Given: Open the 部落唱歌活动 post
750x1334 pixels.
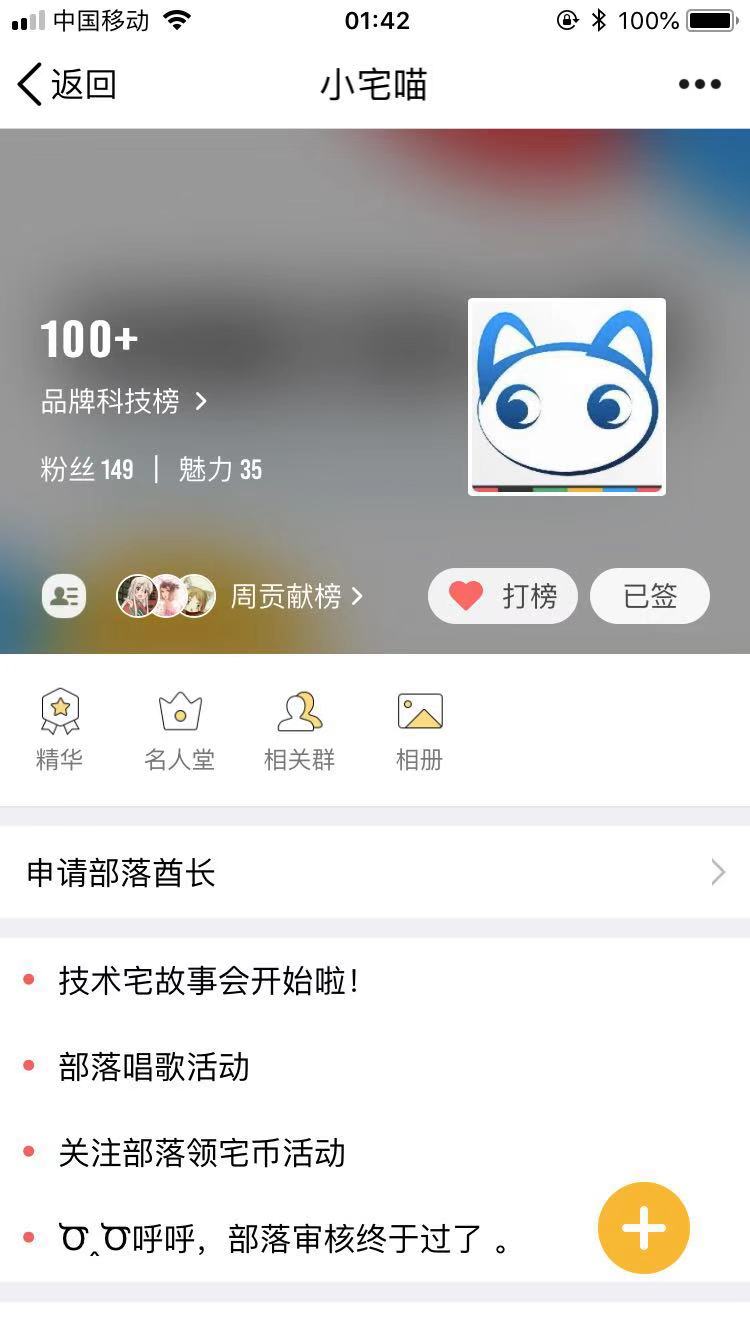Looking at the screenshot, I should click(154, 1067).
